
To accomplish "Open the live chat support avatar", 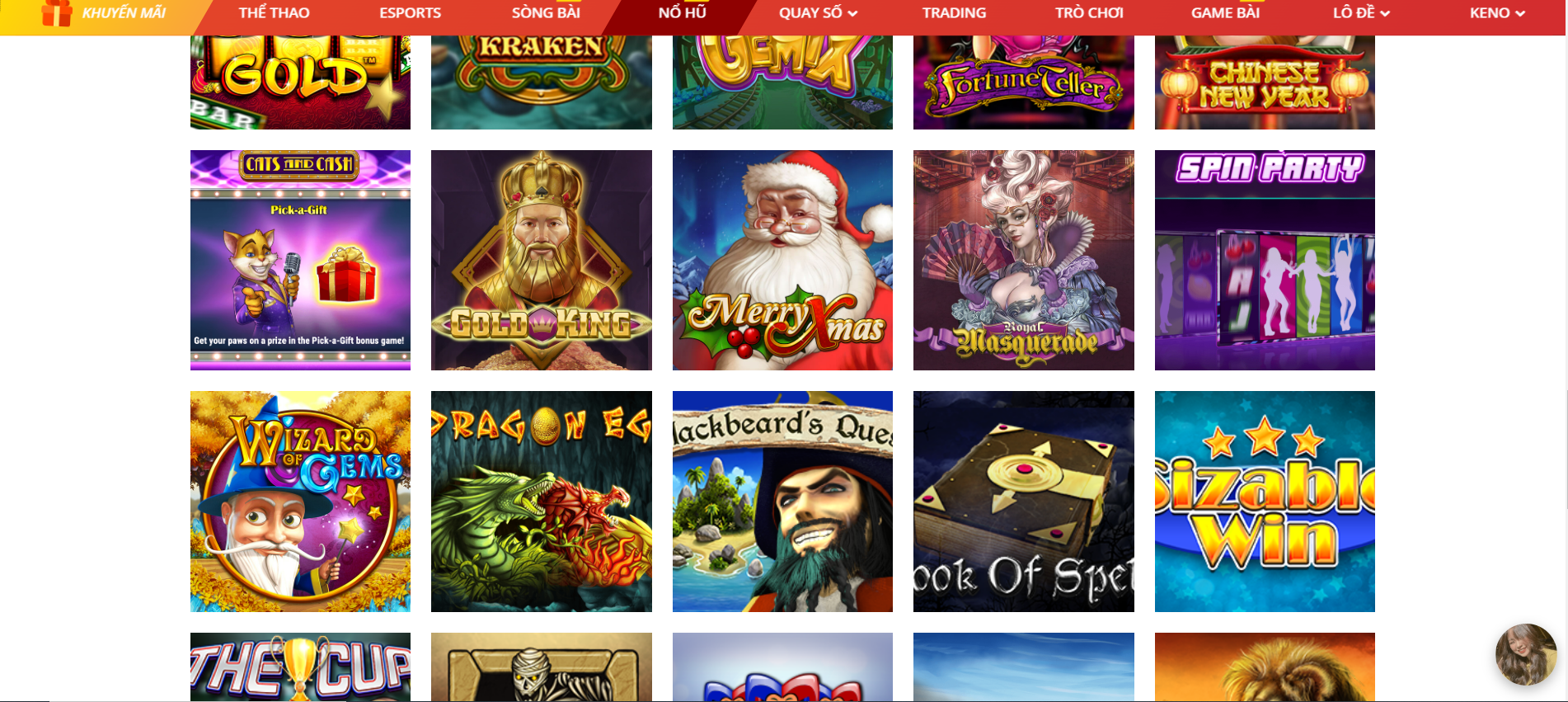I will (1526, 654).
